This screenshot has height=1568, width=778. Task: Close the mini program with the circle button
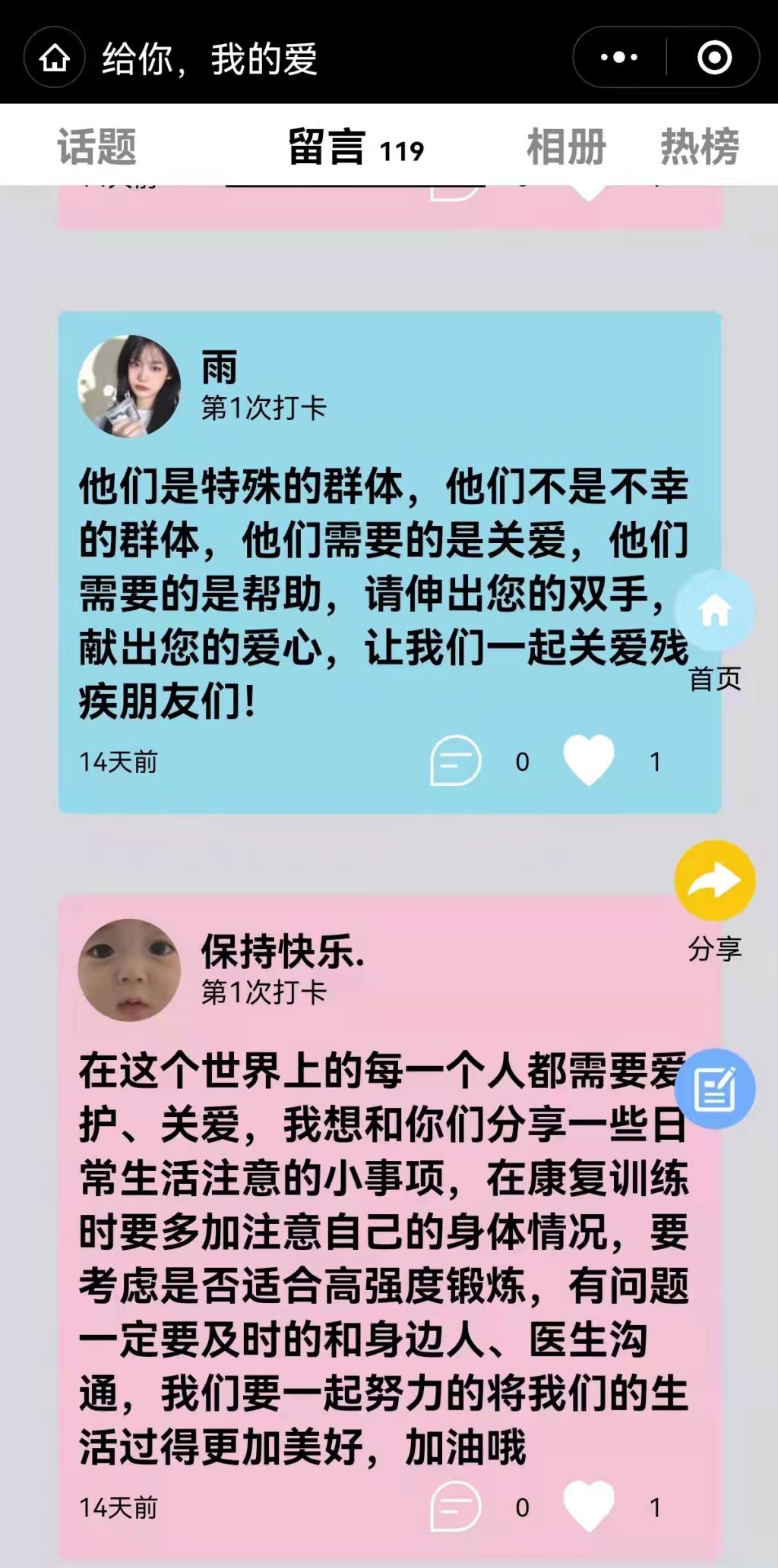coord(714,58)
